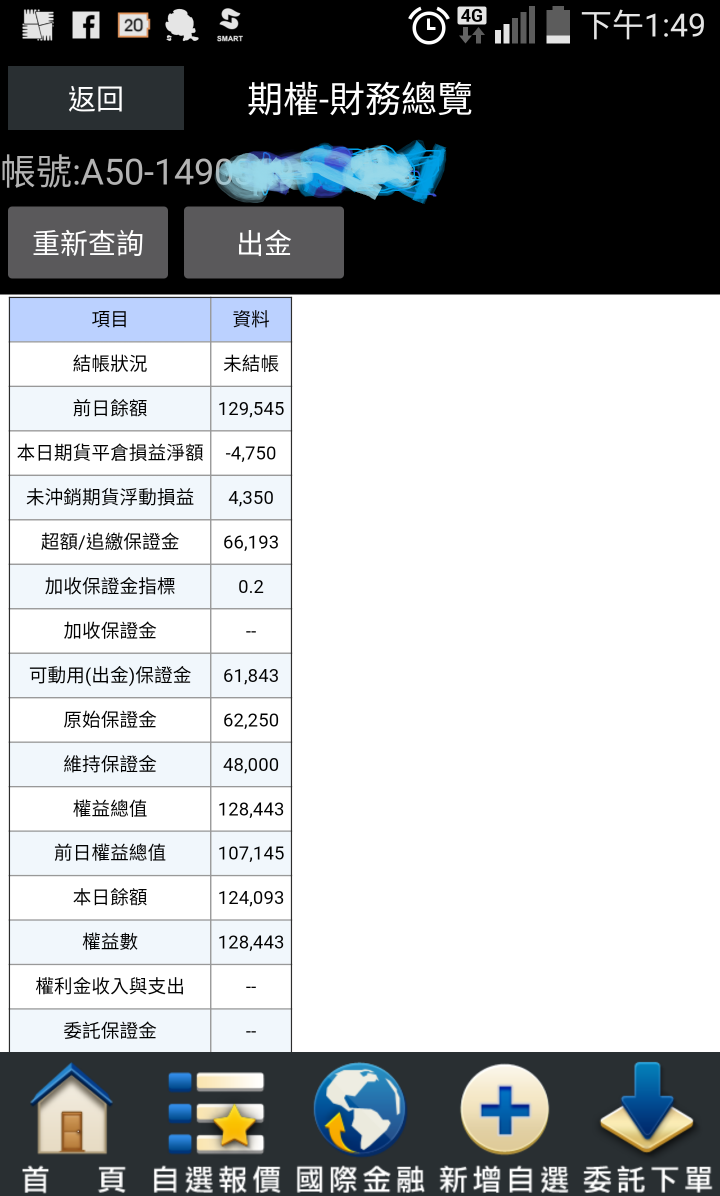The image size is (720, 1196).
Task: Open 出金 withdrawal
Action: (264, 243)
